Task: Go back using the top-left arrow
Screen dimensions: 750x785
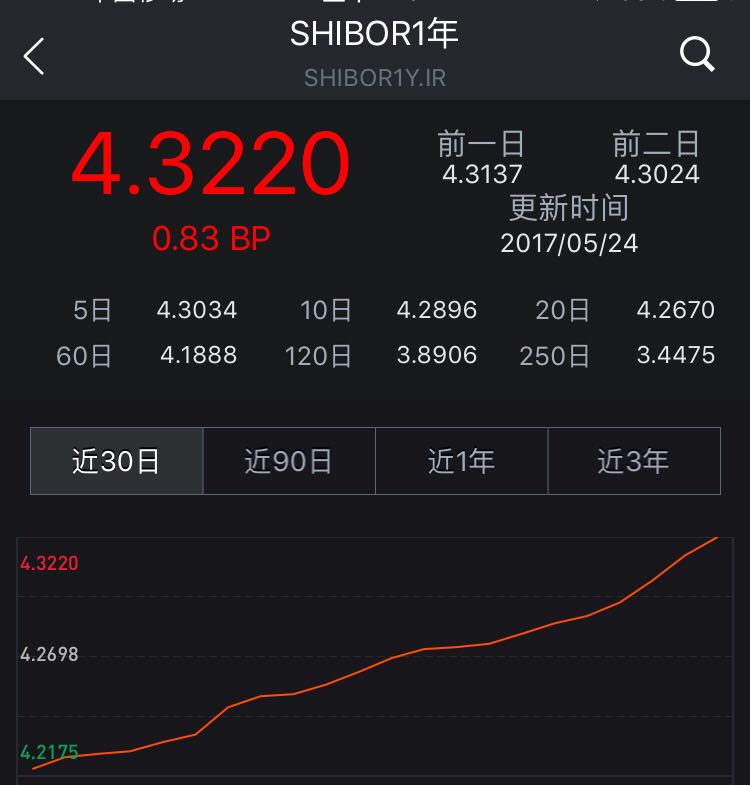Action: pos(34,56)
